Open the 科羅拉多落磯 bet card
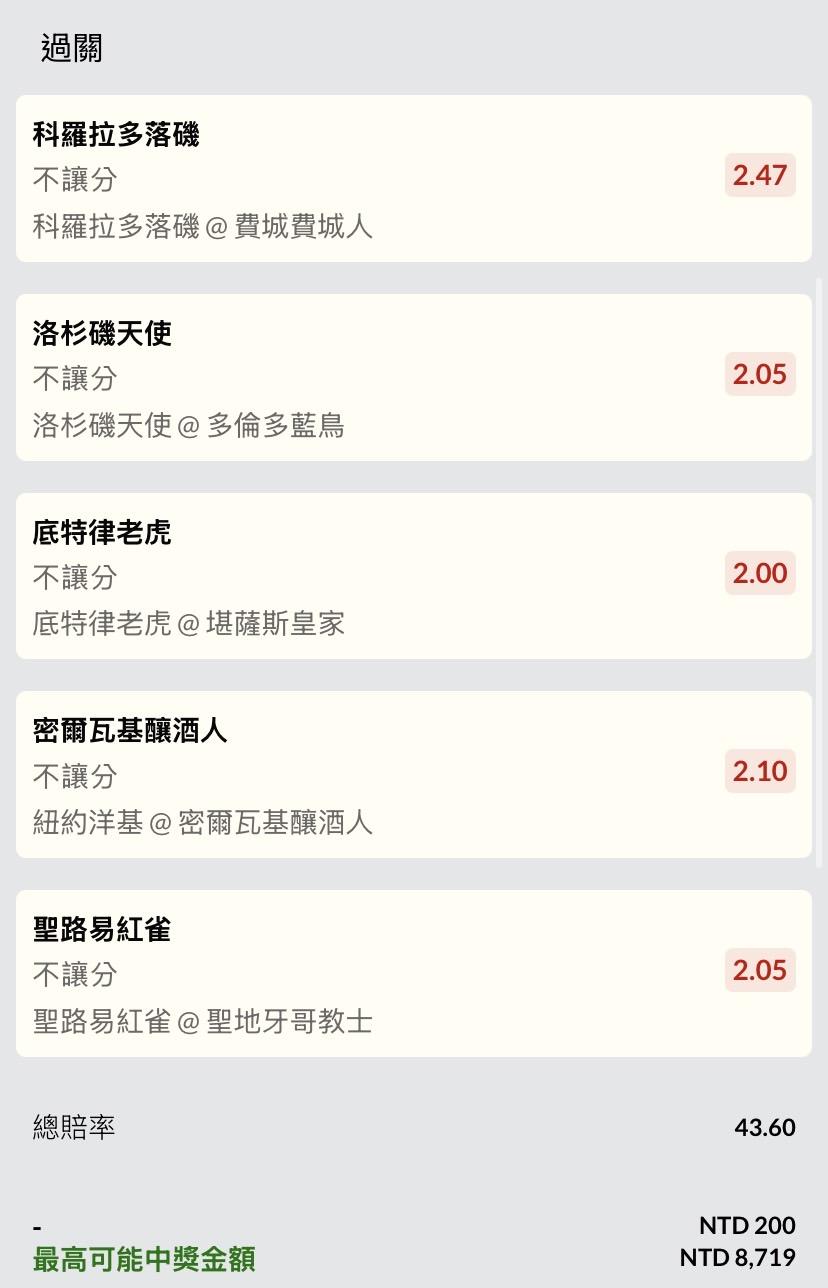 414,179
